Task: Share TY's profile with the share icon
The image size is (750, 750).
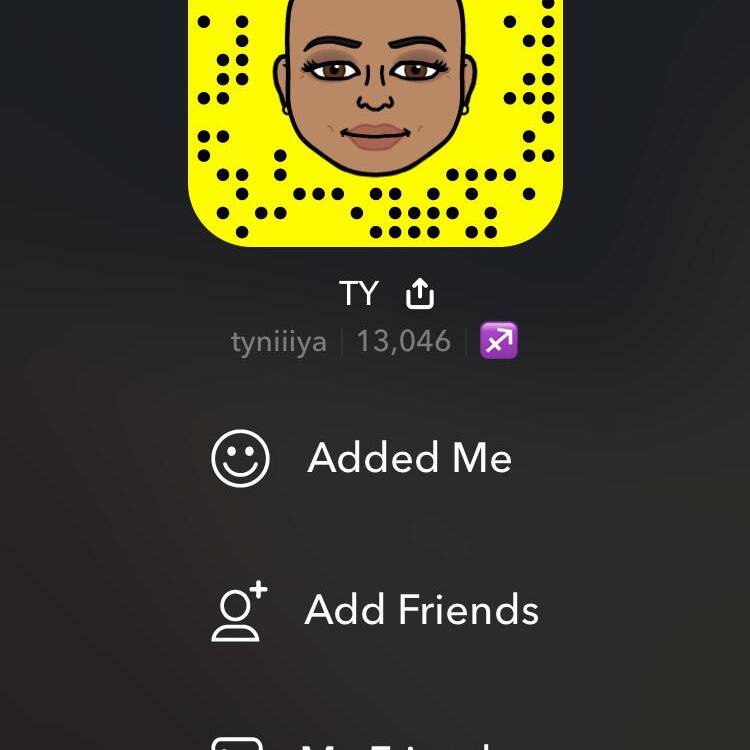Action: point(420,293)
